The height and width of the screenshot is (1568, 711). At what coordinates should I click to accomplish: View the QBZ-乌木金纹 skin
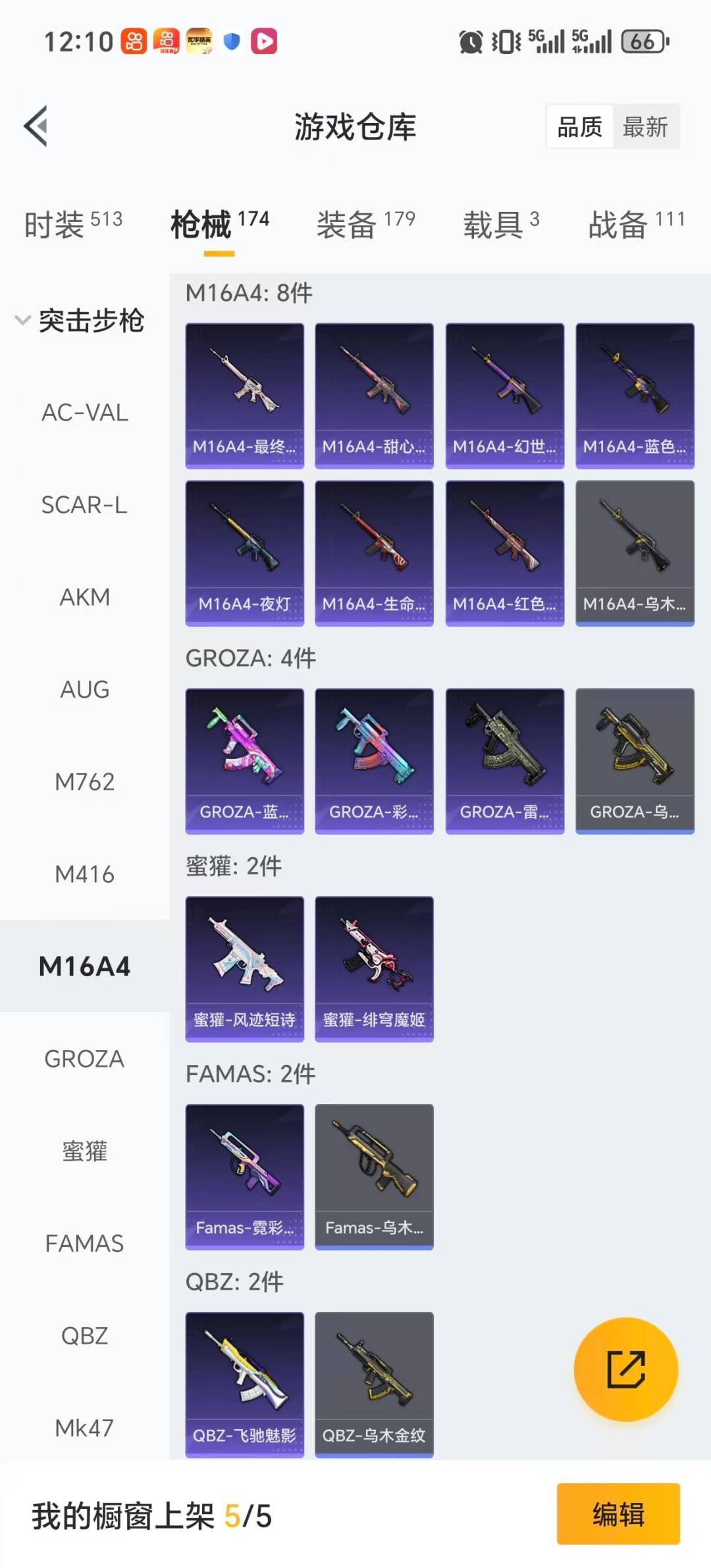pyautogui.click(x=374, y=1384)
